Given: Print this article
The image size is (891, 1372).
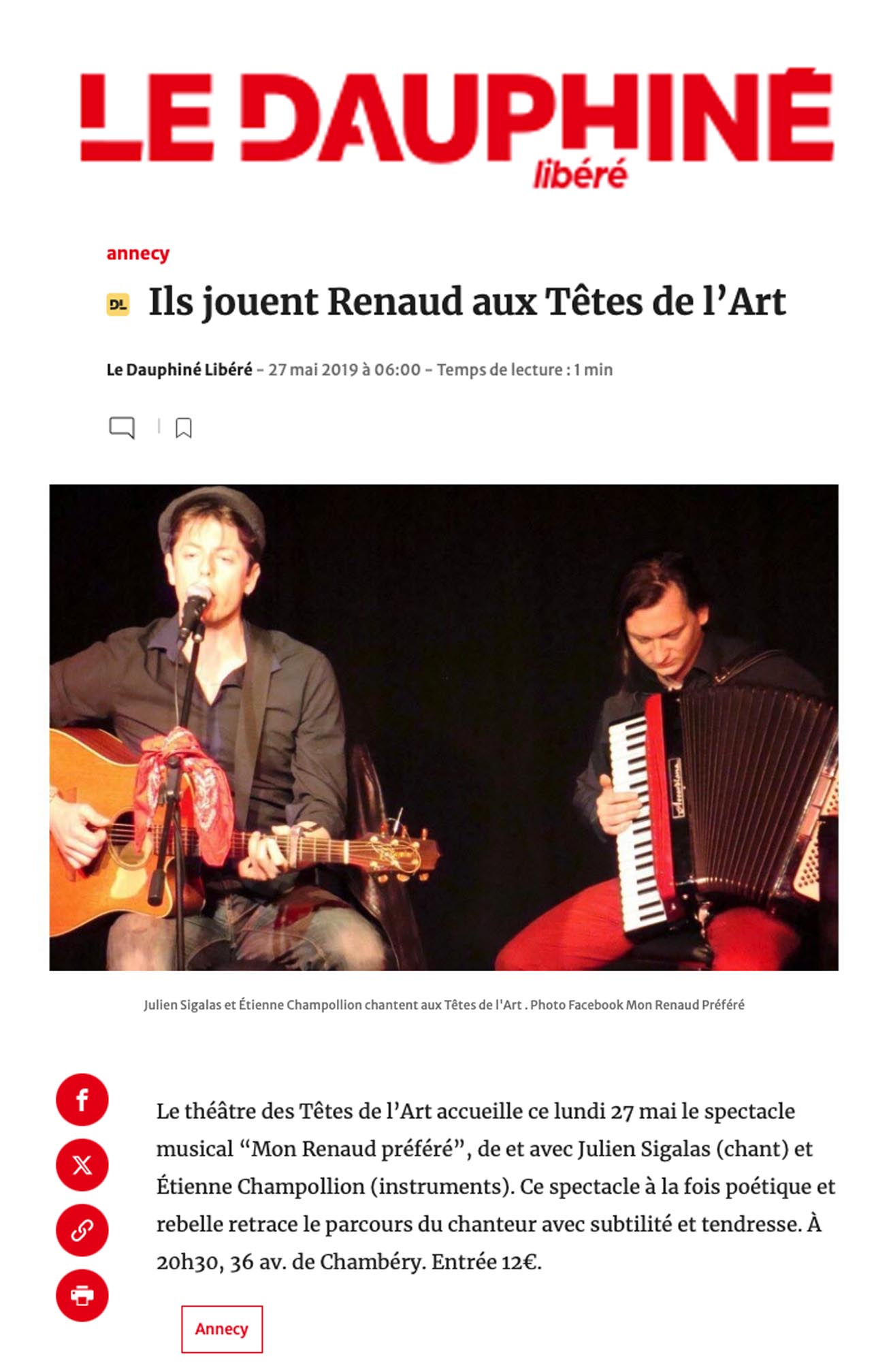Looking at the screenshot, I should pyautogui.click(x=82, y=1296).
